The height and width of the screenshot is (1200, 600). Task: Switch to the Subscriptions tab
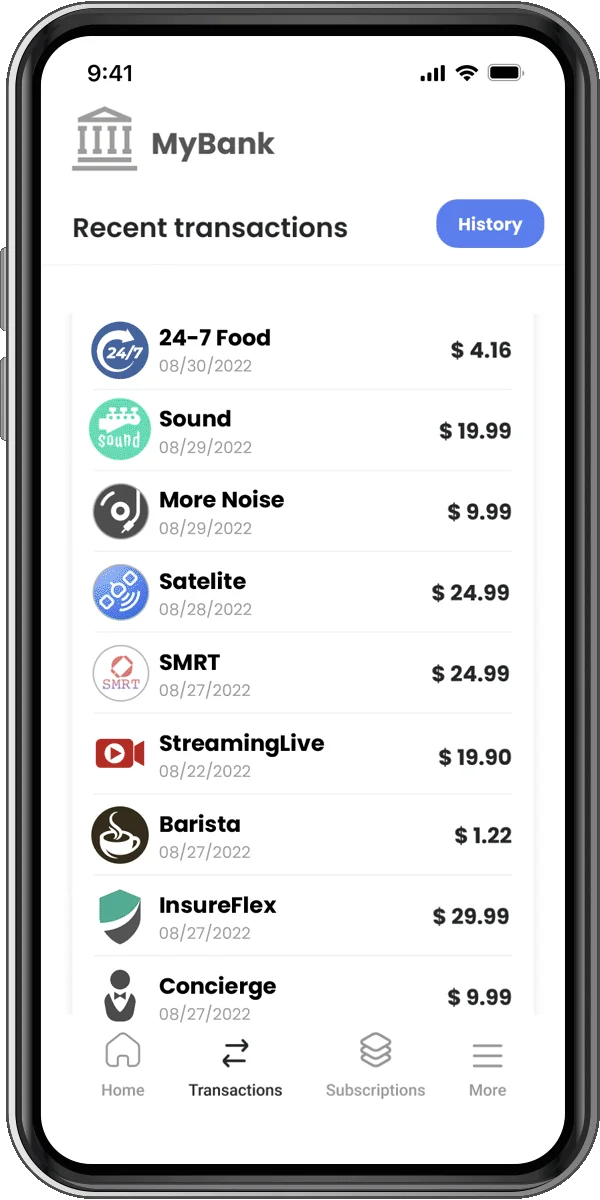click(x=375, y=1066)
